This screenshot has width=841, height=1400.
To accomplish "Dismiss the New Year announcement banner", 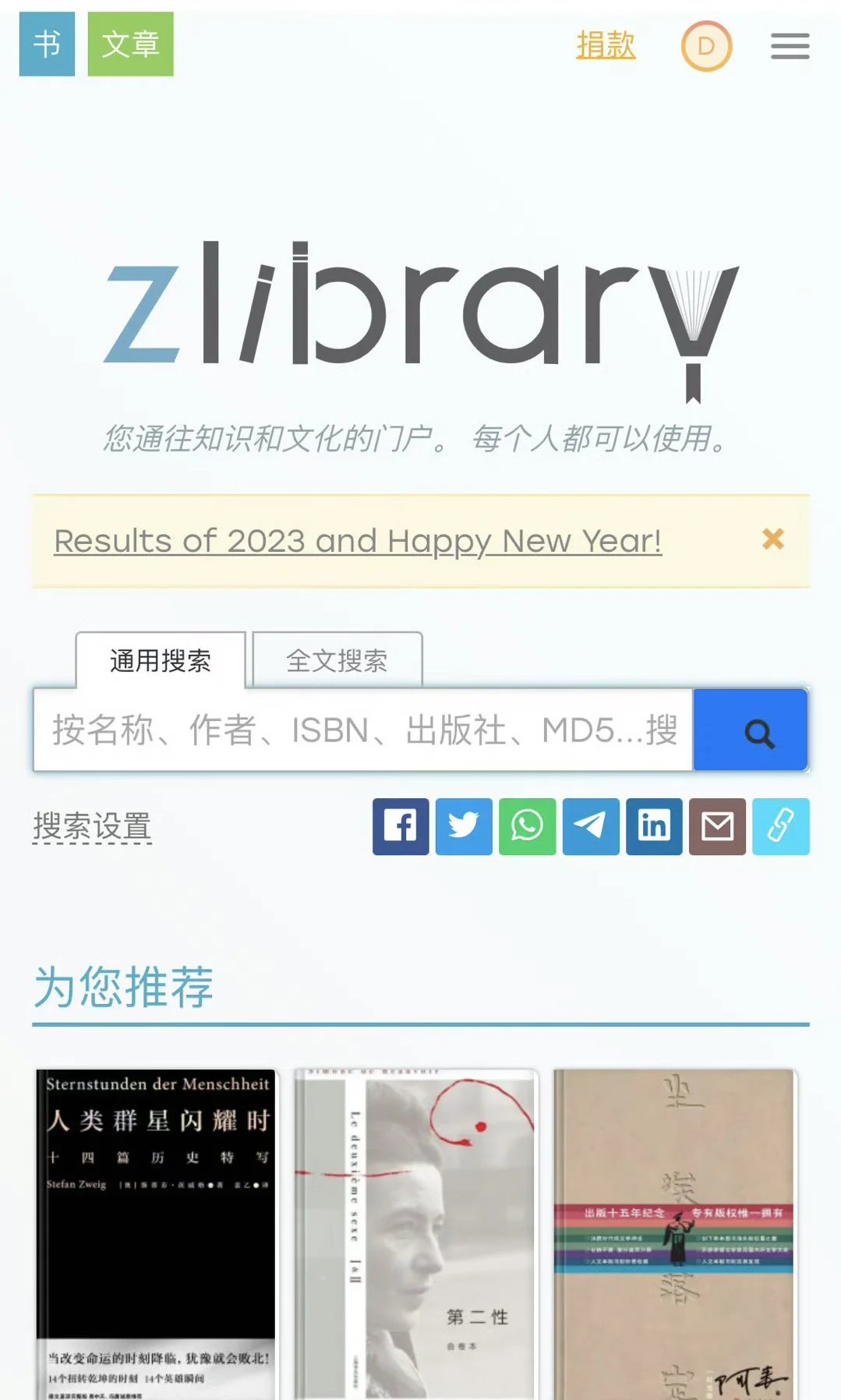I will [772, 539].
